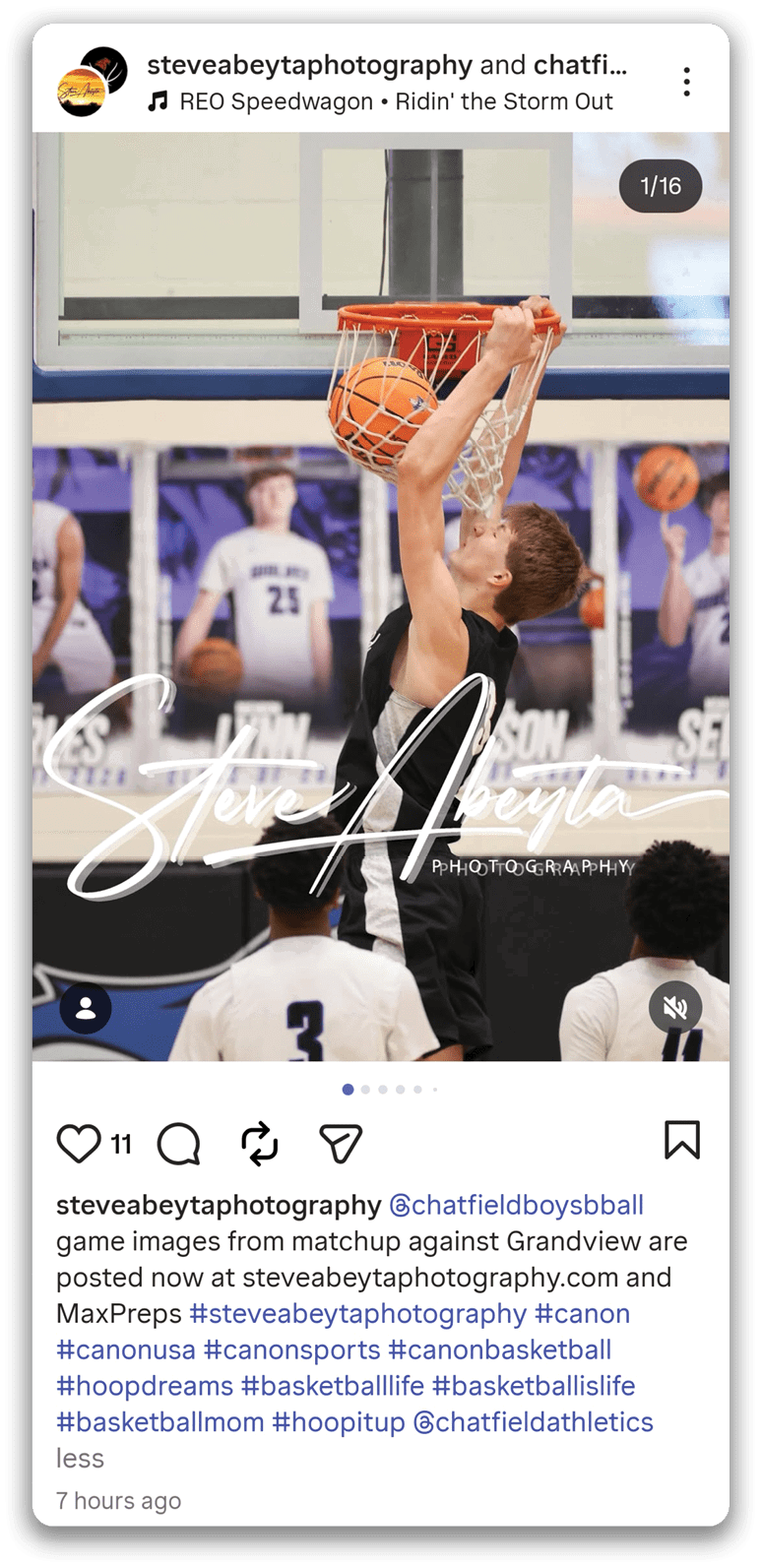
Task: Unmute the post's sound
Action: (675, 1007)
